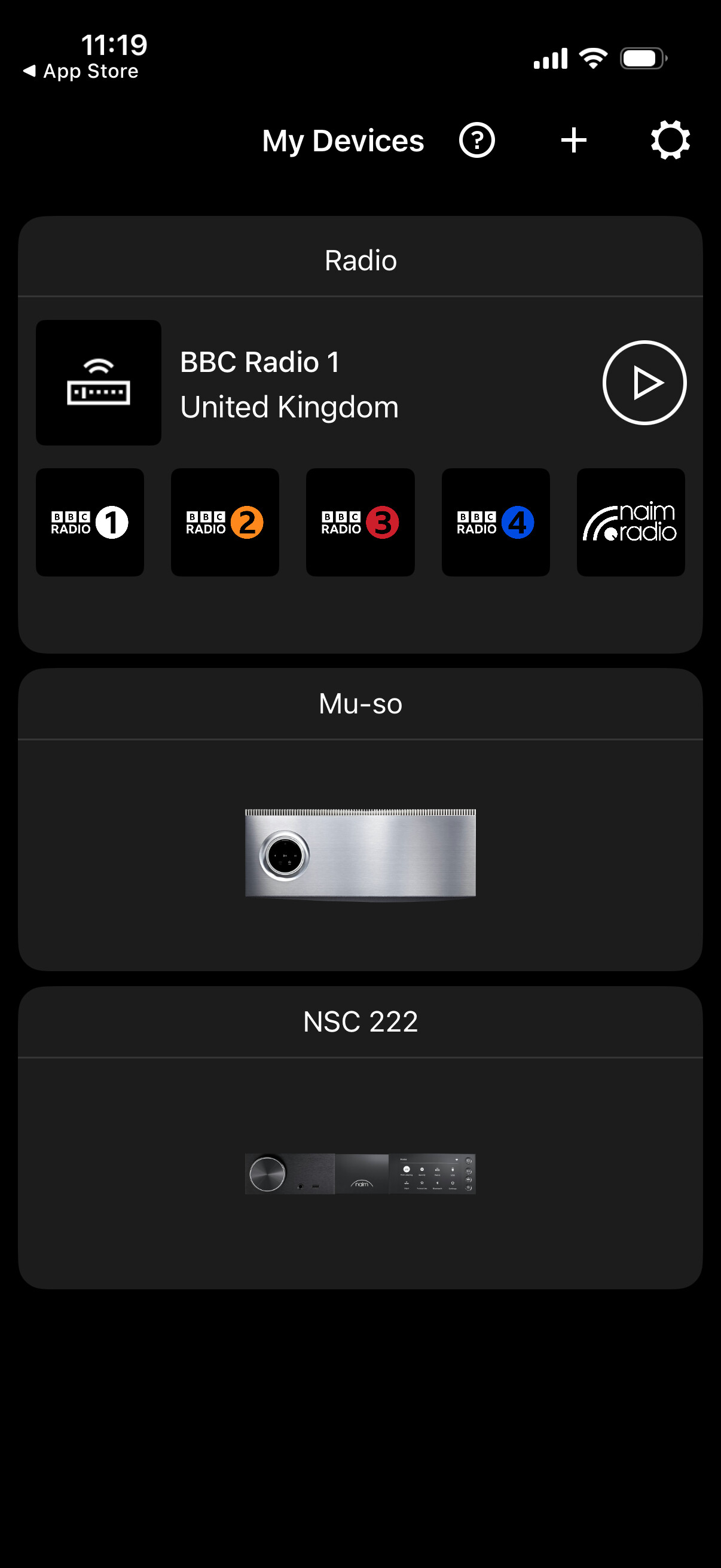The width and height of the screenshot is (721, 1568).
Task: Open the Mu-so device card
Action: click(x=360, y=852)
